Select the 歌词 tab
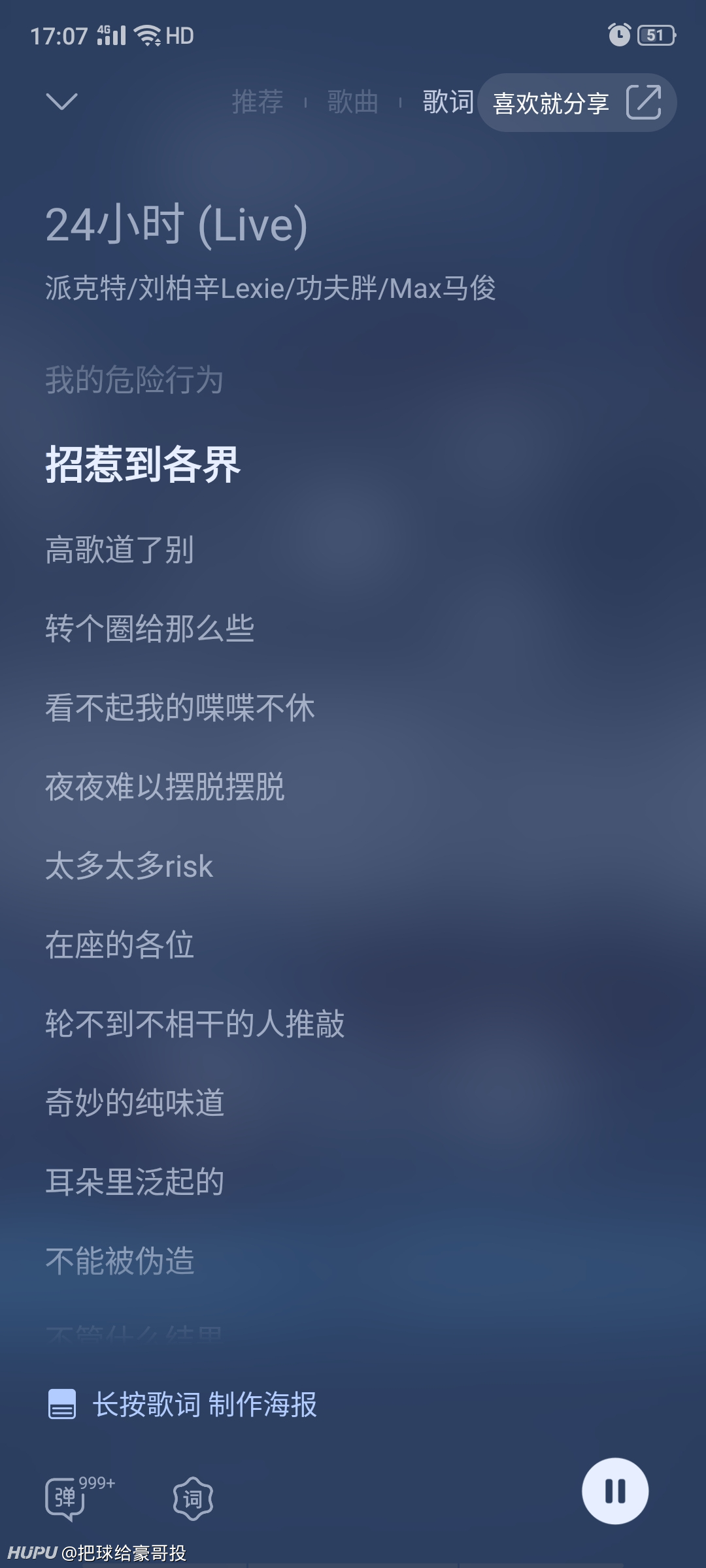This screenshot has width=706, height=1568. pos(448,102)
